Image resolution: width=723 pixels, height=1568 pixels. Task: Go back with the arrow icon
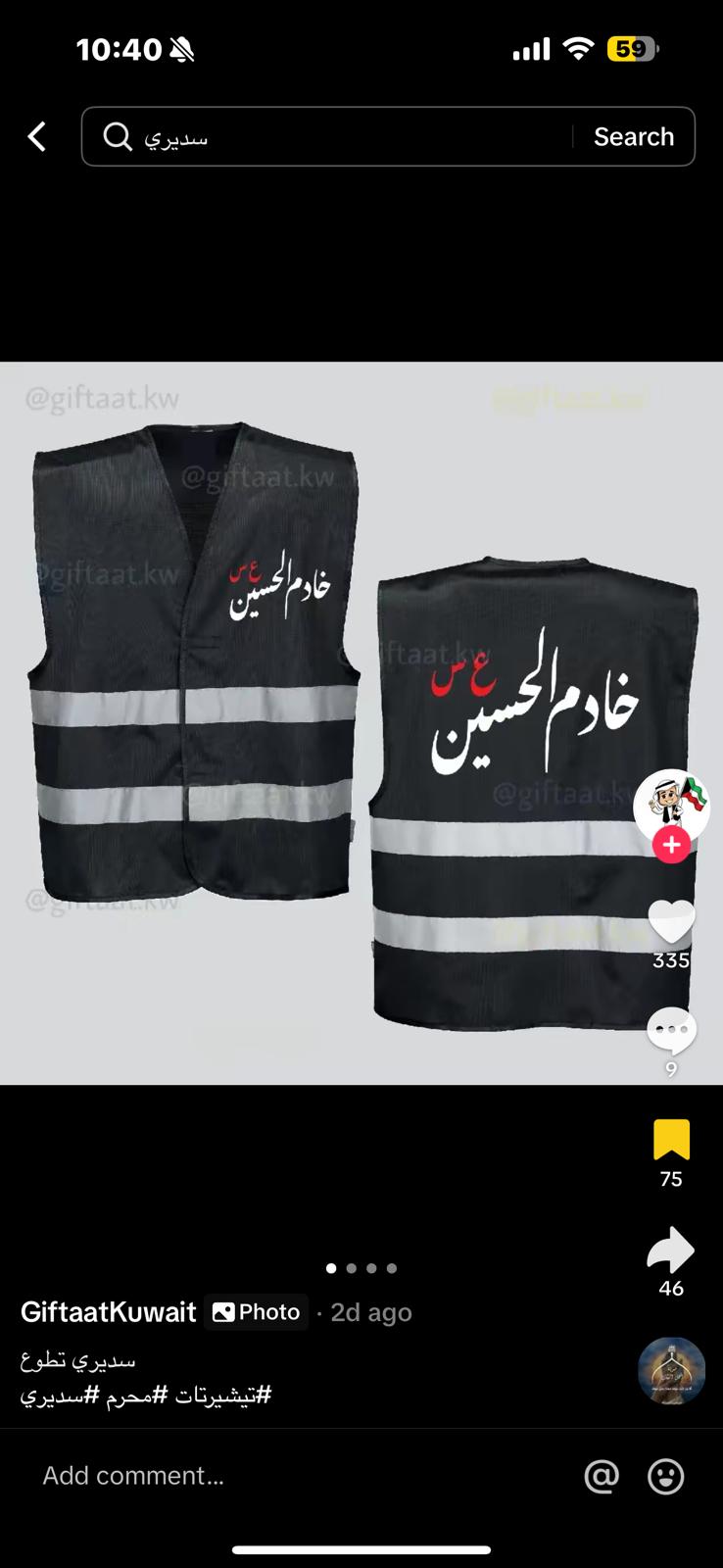coord(37,136)
